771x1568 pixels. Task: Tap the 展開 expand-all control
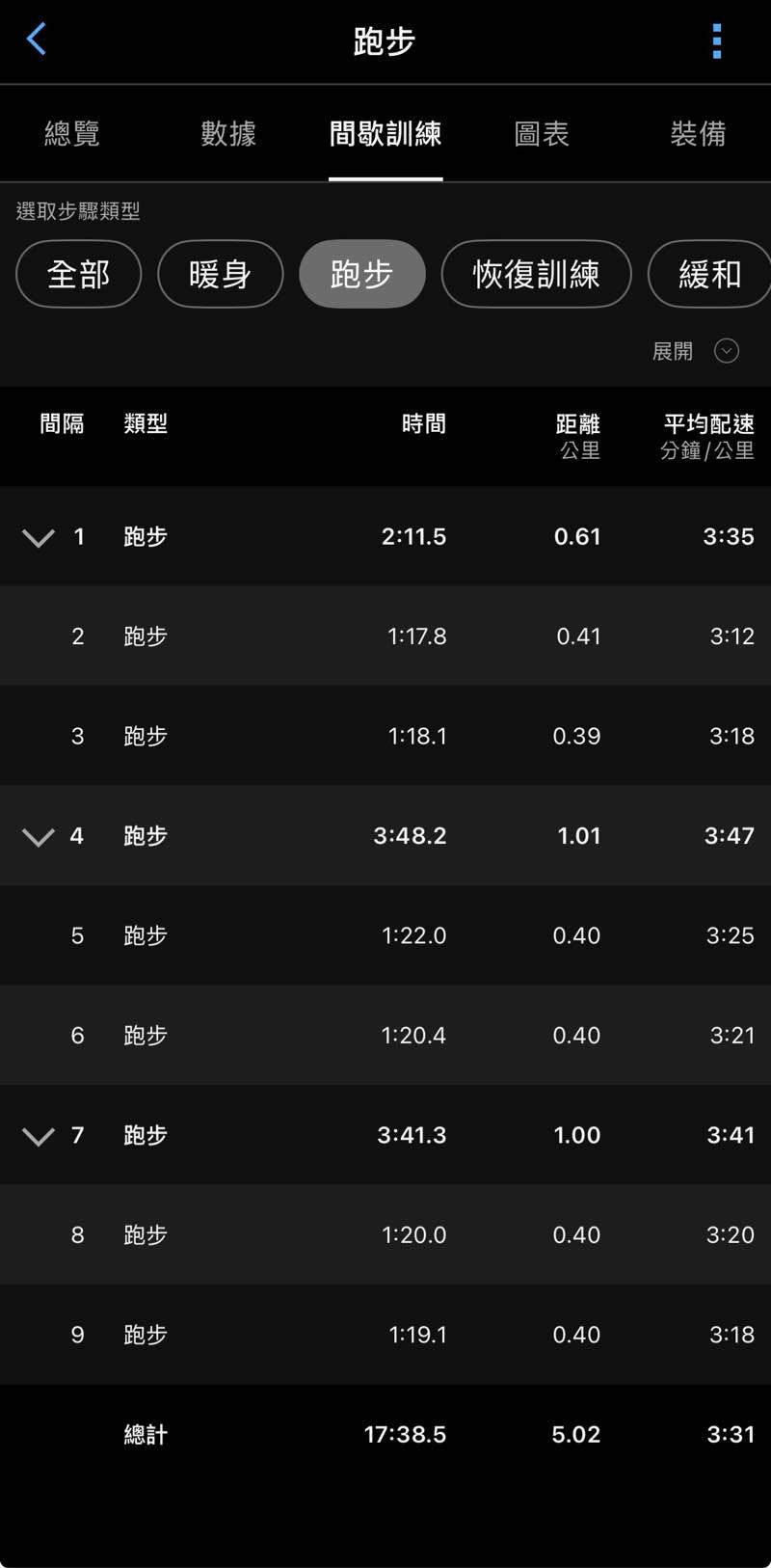click(x=696, y=351)
